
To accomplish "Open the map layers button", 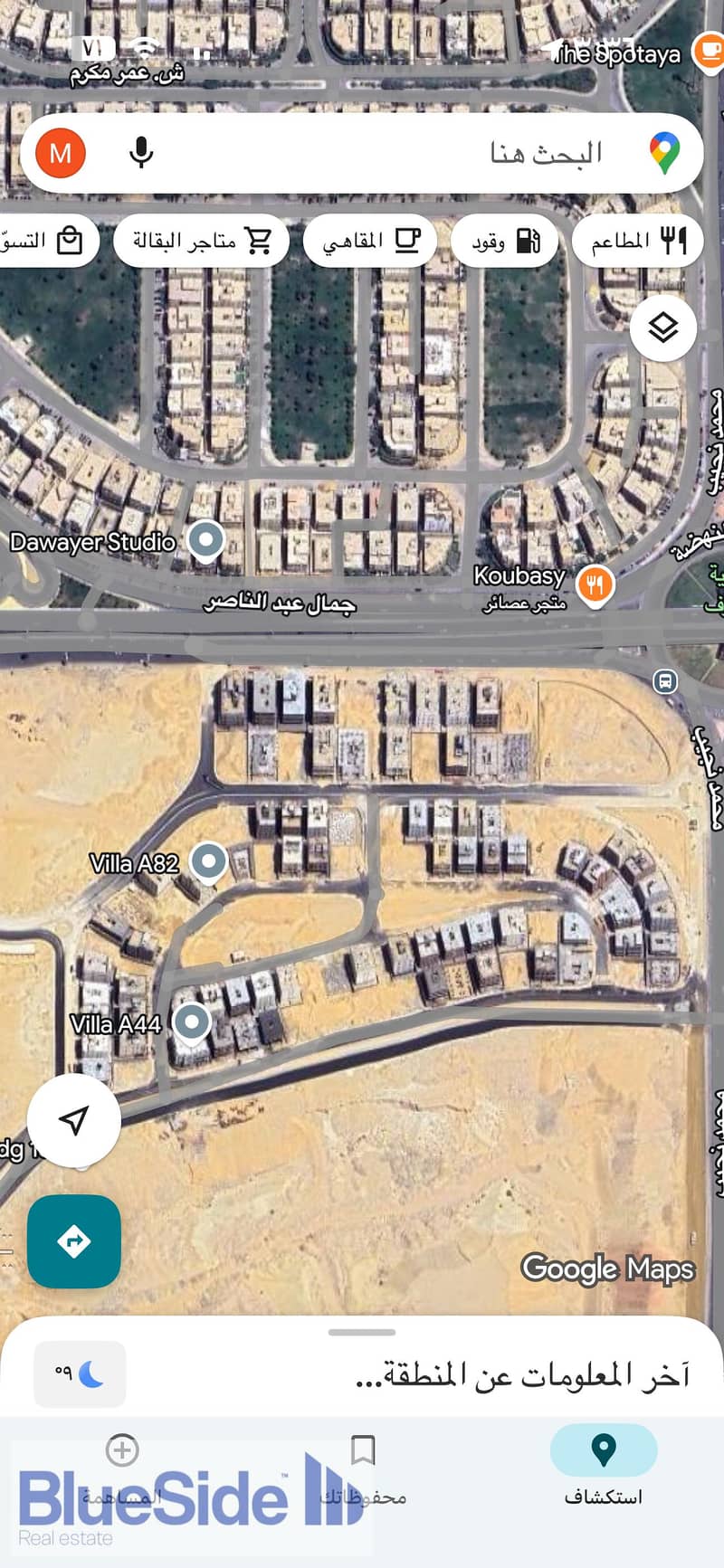I will pos(663,328).
